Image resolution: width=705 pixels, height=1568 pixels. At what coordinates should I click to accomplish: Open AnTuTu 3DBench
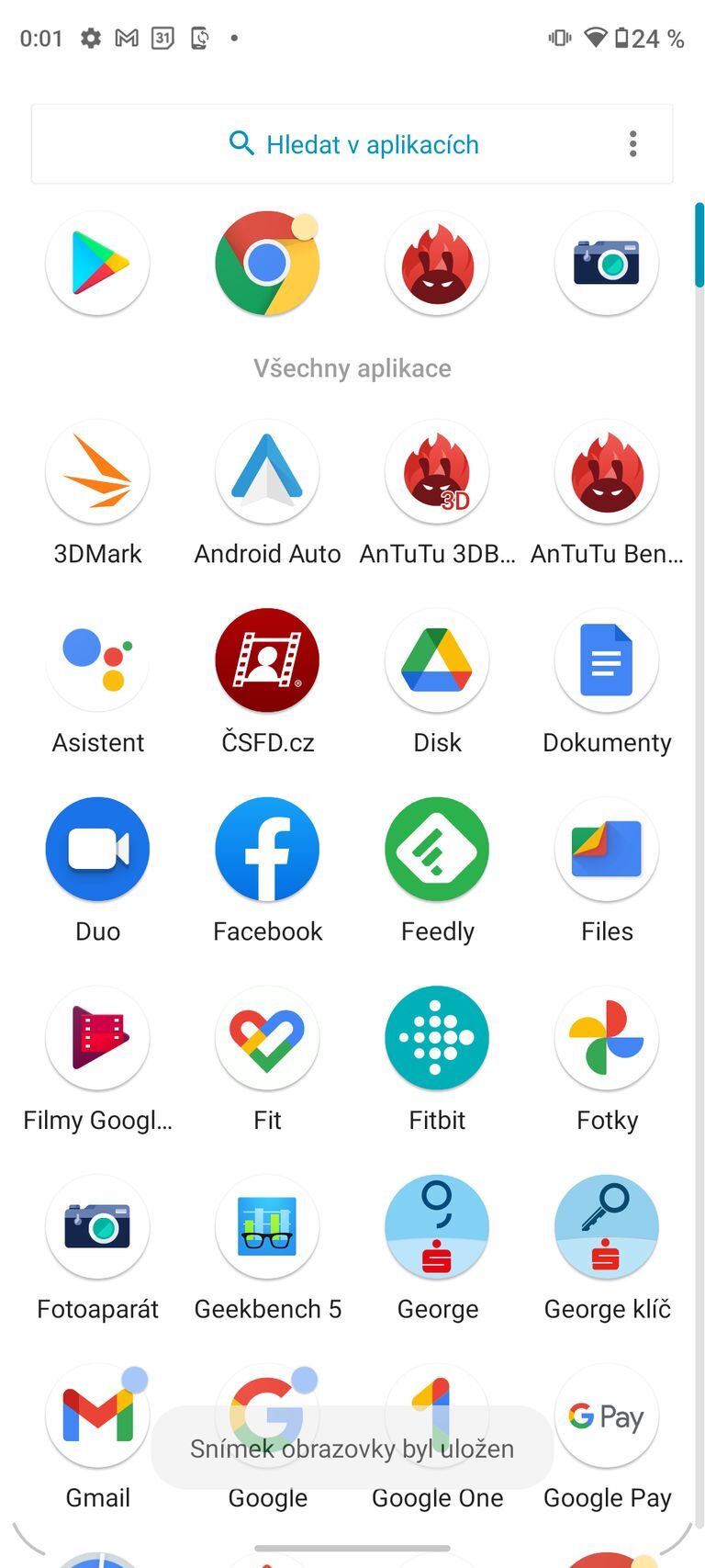pos(437,472)
